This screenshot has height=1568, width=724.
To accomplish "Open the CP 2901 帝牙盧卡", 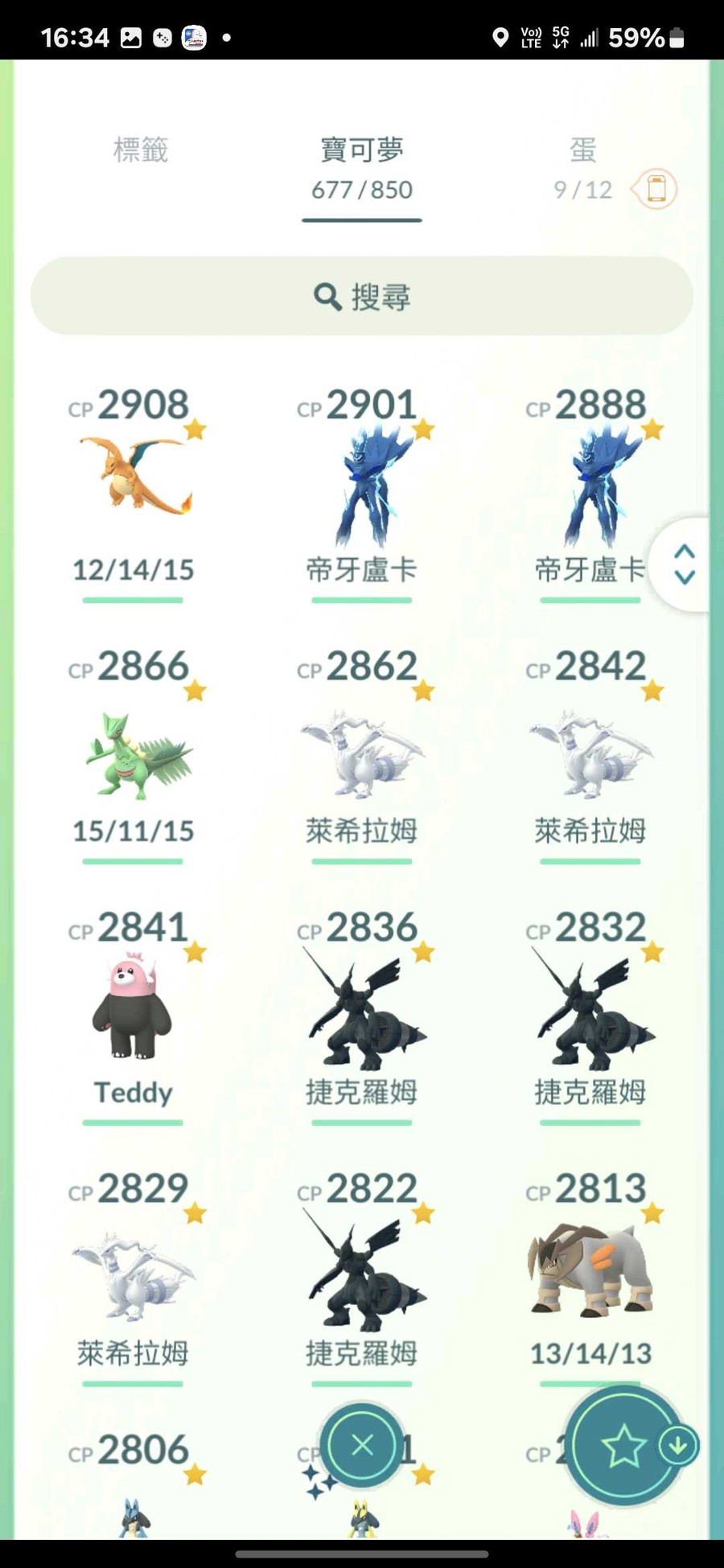I will pos(362,484).
